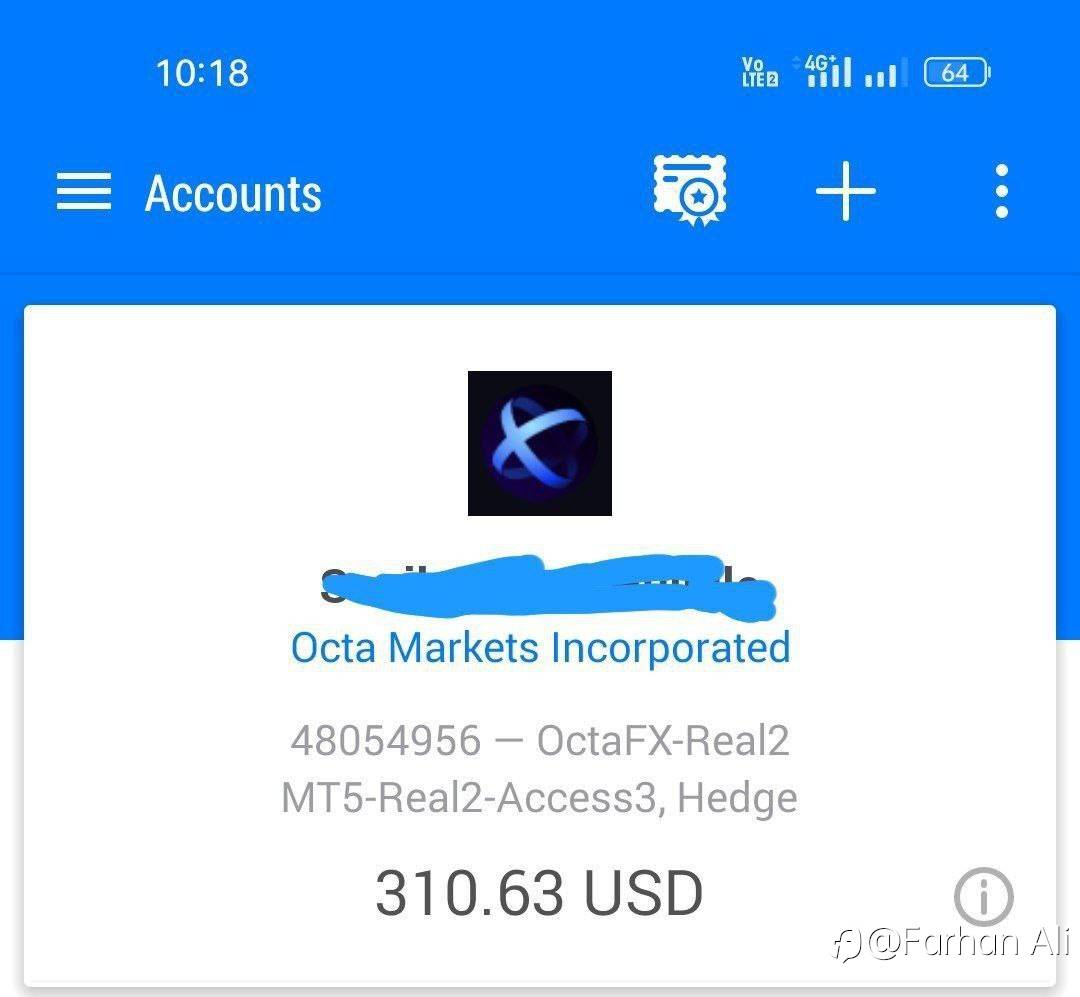Open the certificates badge icon
1080x997 pixels.
[x=689, y=189]
